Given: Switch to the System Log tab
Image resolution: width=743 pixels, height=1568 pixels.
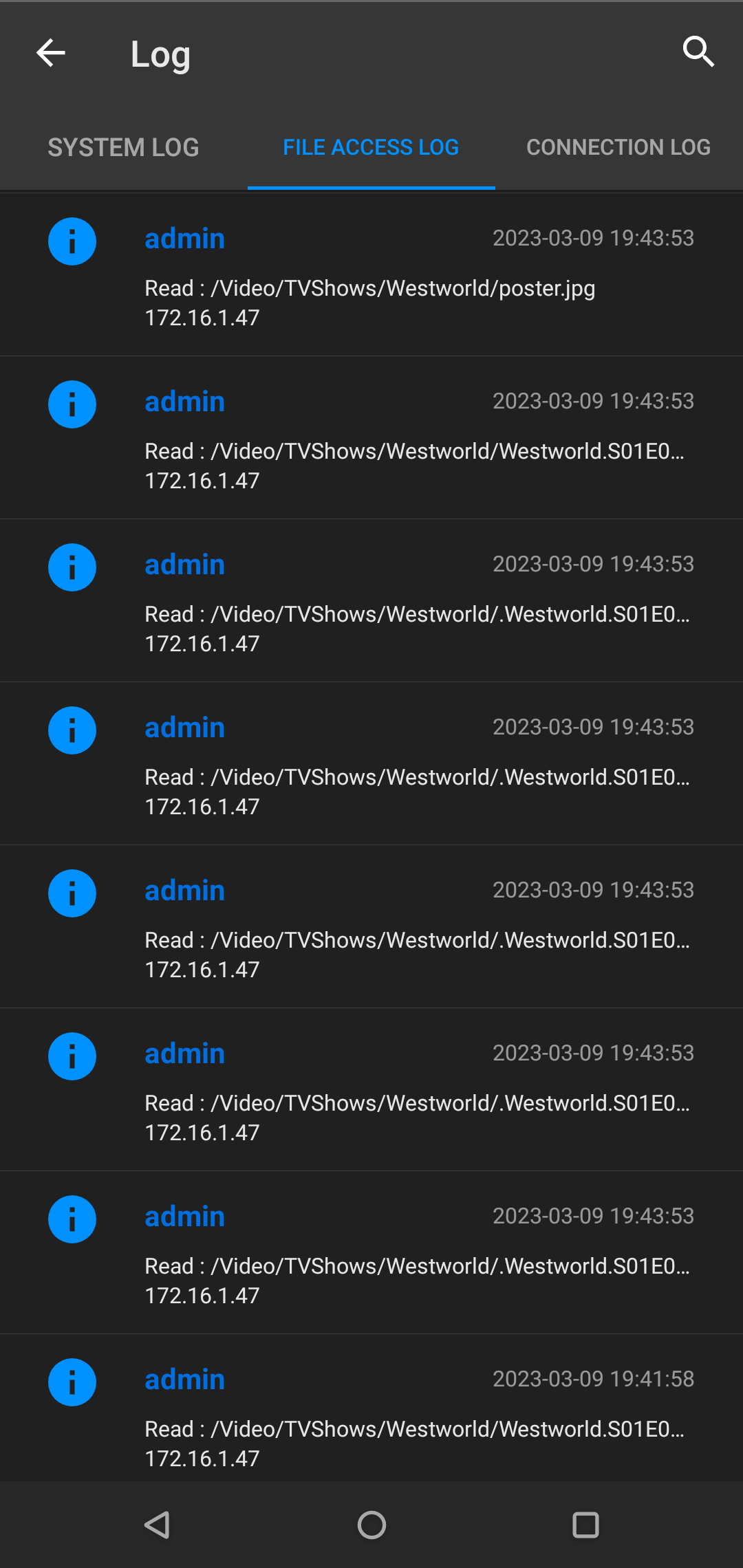Looking at the screenshot, I should coord(124,147).
